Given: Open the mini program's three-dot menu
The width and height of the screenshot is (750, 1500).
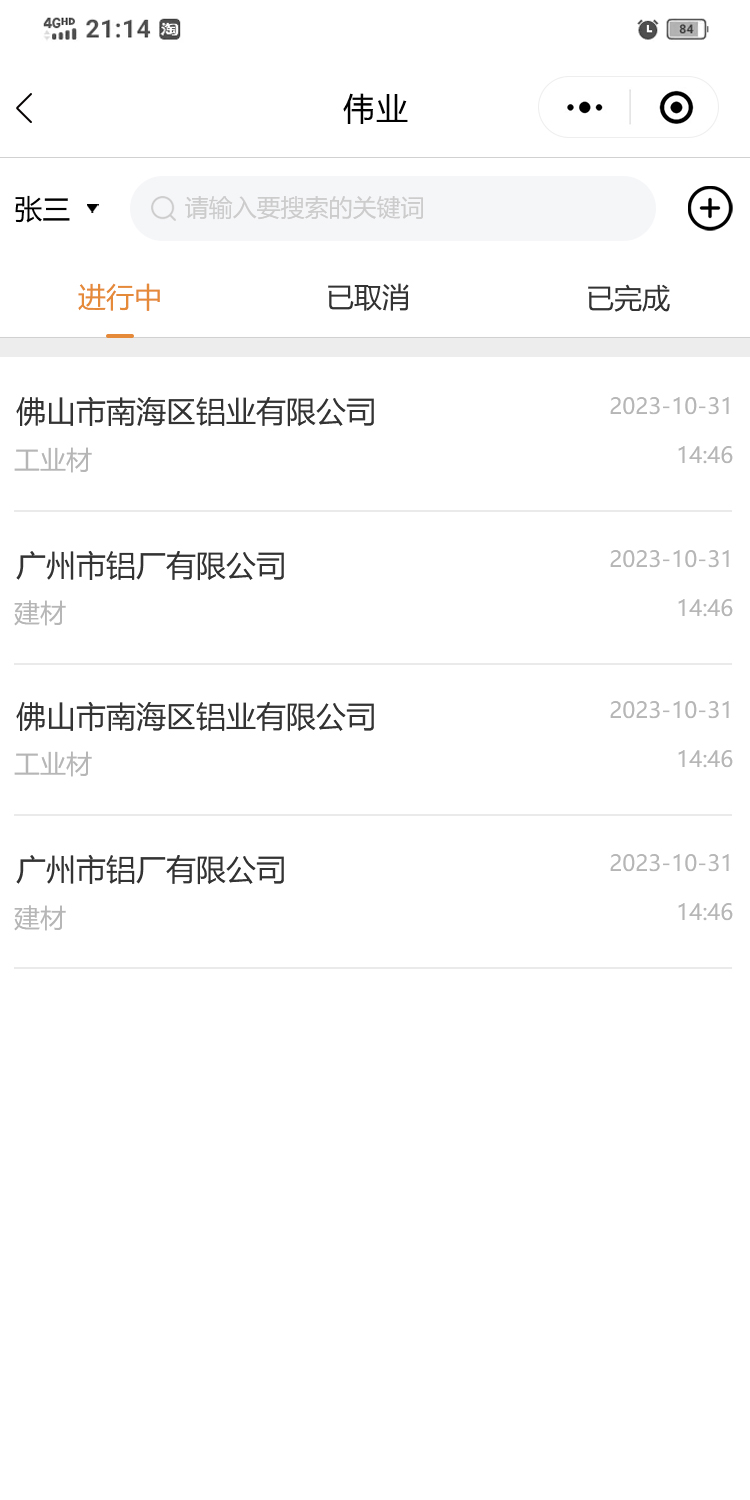Looking at the screenshot, I should (585, 107).
